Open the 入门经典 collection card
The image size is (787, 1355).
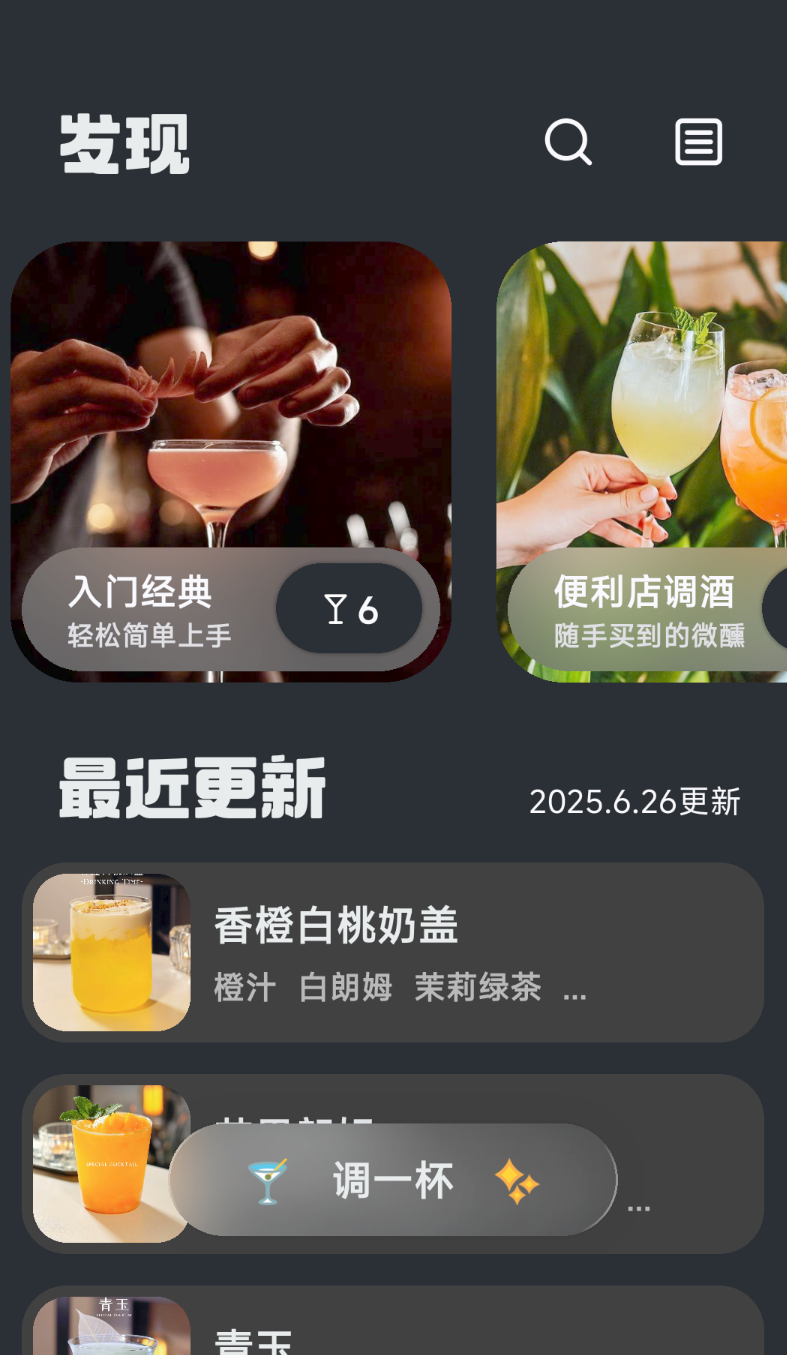point(231,462)
